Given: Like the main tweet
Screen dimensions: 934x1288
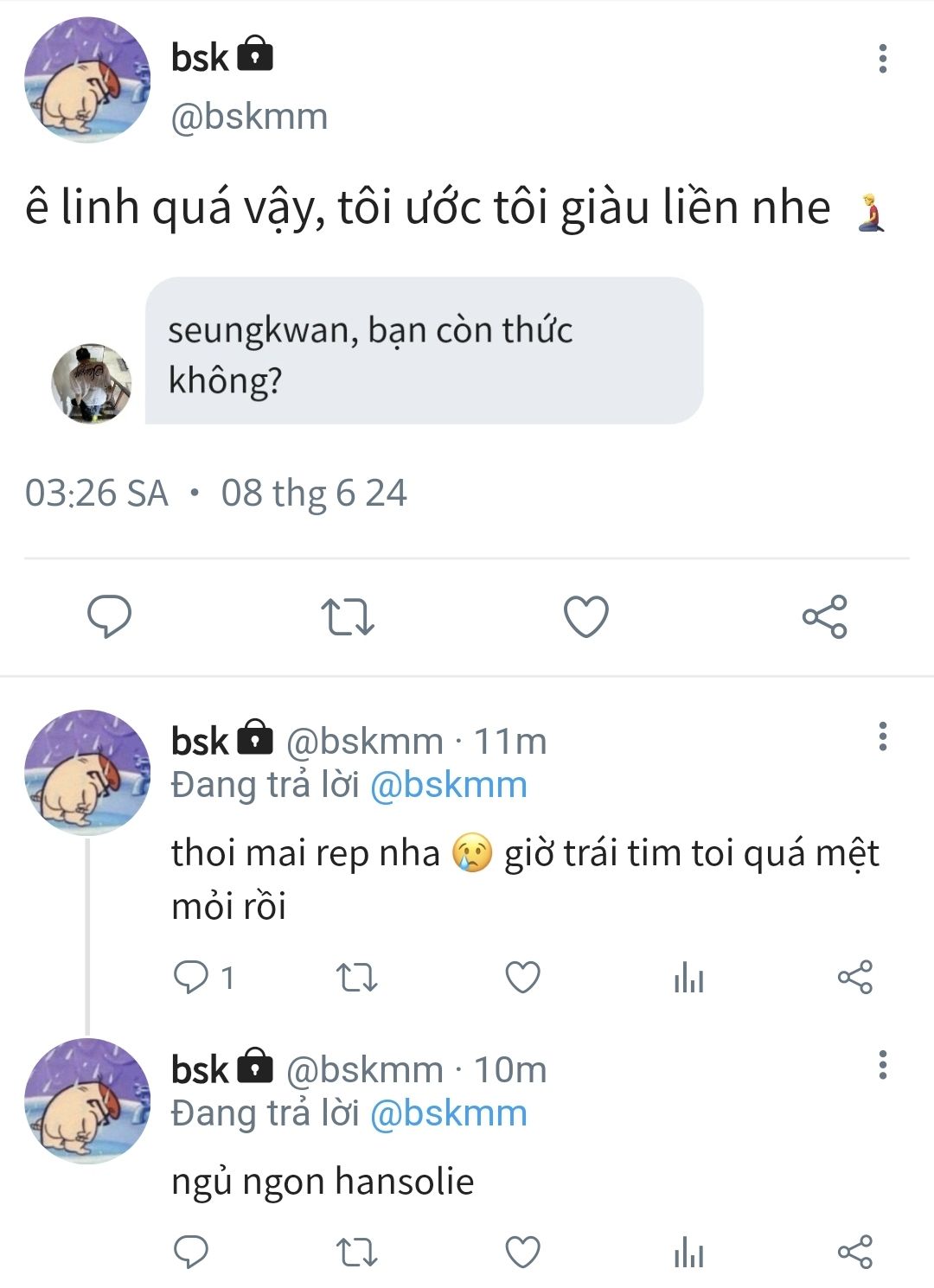Looking at the screenshot, I should 585,617.
